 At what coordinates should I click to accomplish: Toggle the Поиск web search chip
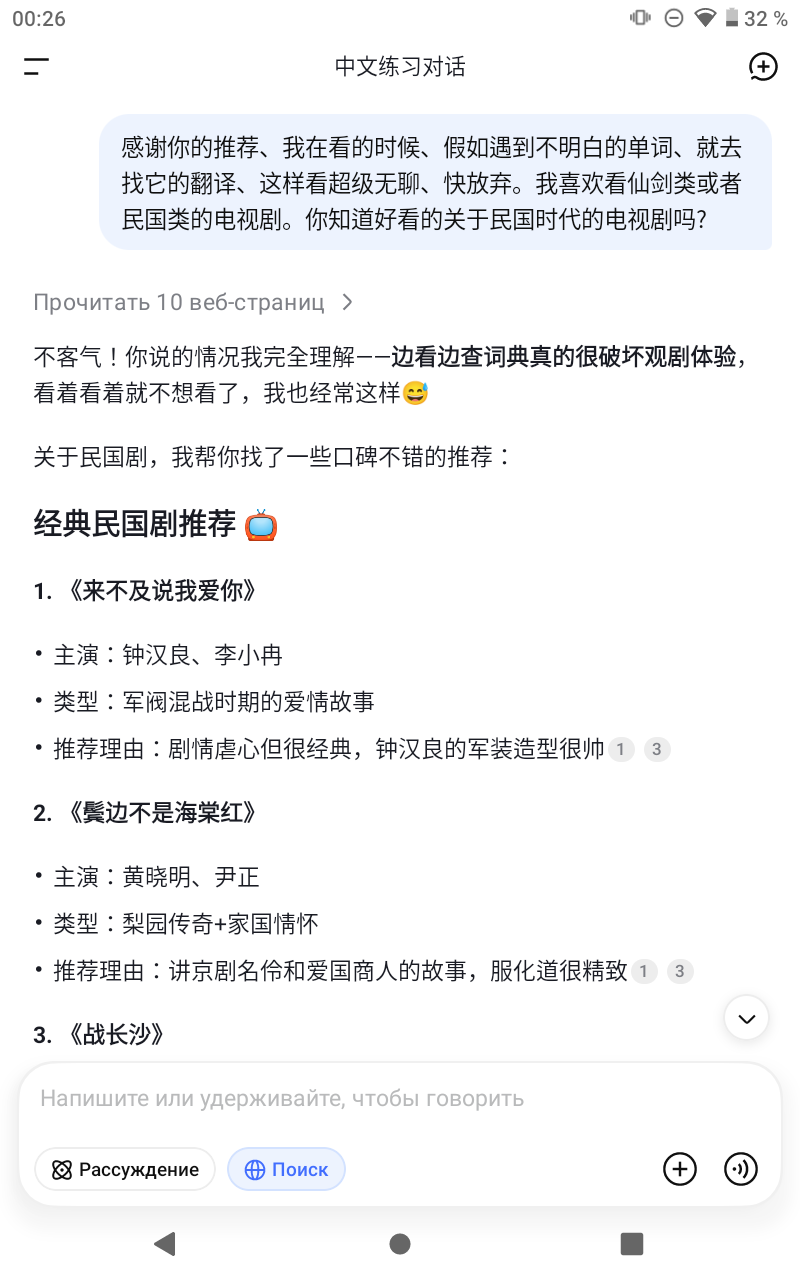[286, 1169]
